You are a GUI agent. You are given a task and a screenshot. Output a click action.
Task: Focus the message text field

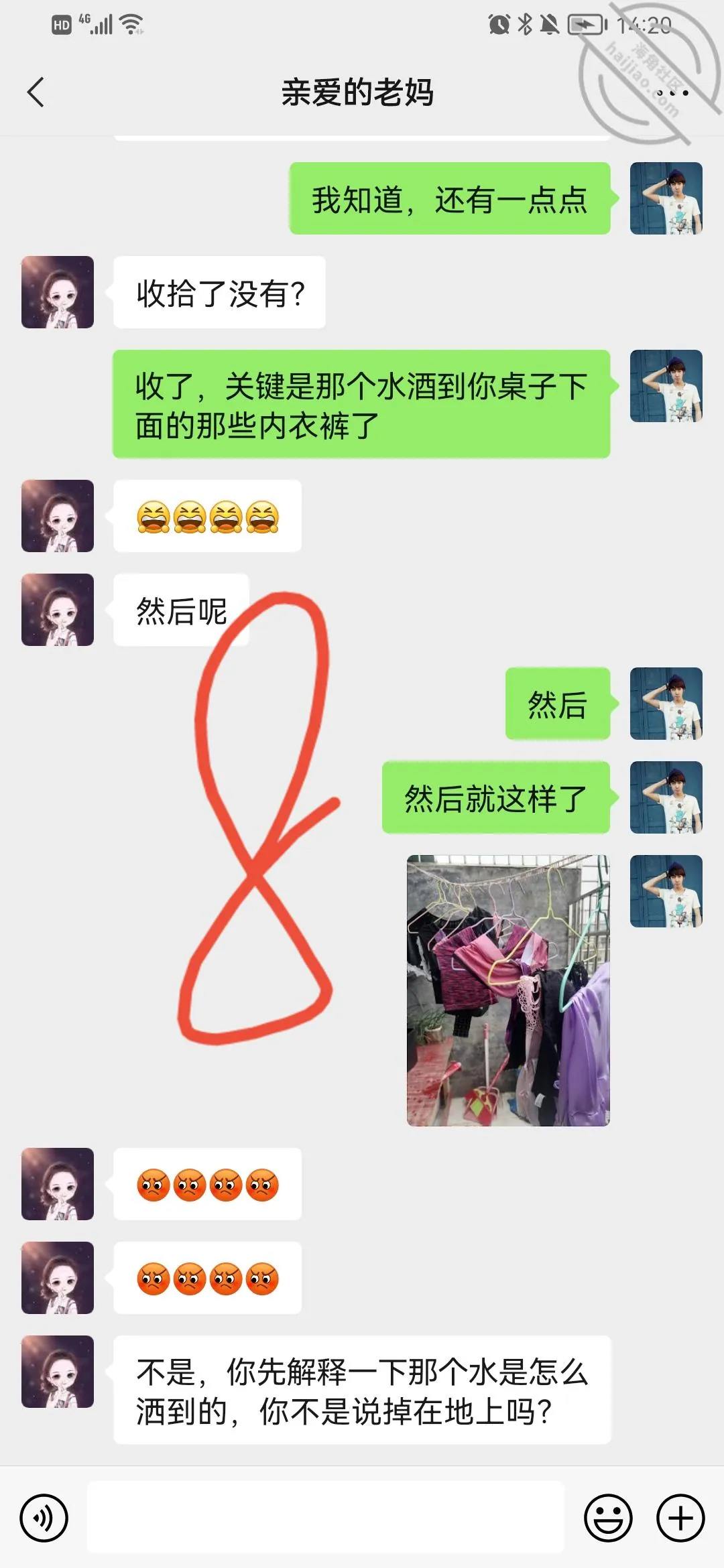[326, 1517]
